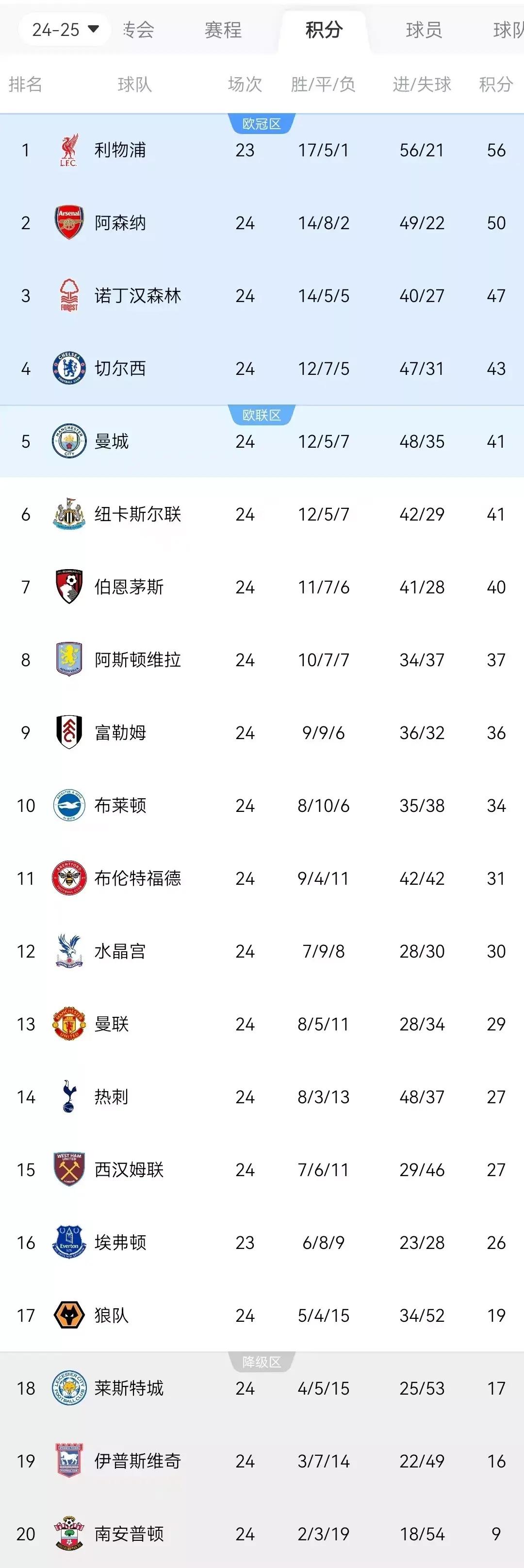Image resolution: width=524 pixels, height=1568 pixels.
Task: Select the Nottingham Forest crest icon
Action: point(69,296)
